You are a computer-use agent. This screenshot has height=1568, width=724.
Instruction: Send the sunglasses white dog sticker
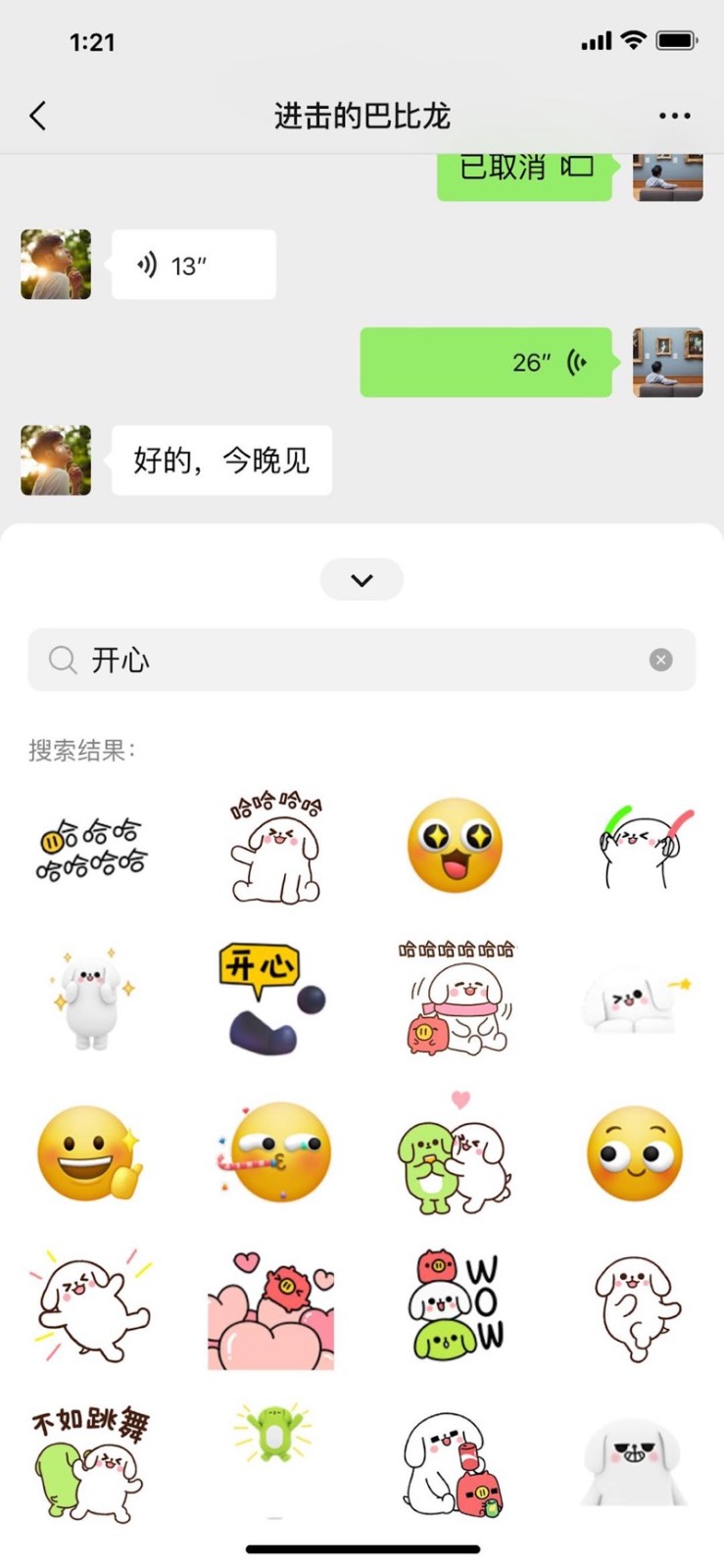[x=633, y=1460]
